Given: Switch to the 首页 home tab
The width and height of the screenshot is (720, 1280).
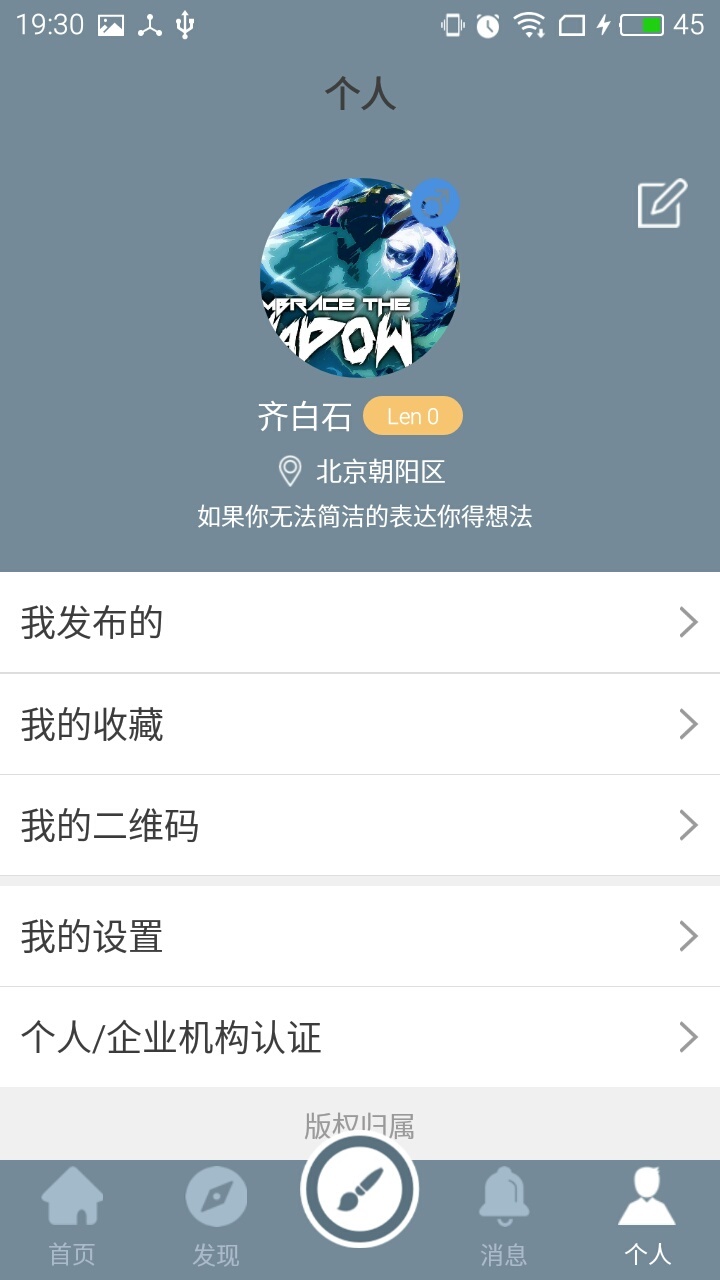Looking at the screenshot, I should [x=72, y=1216].
